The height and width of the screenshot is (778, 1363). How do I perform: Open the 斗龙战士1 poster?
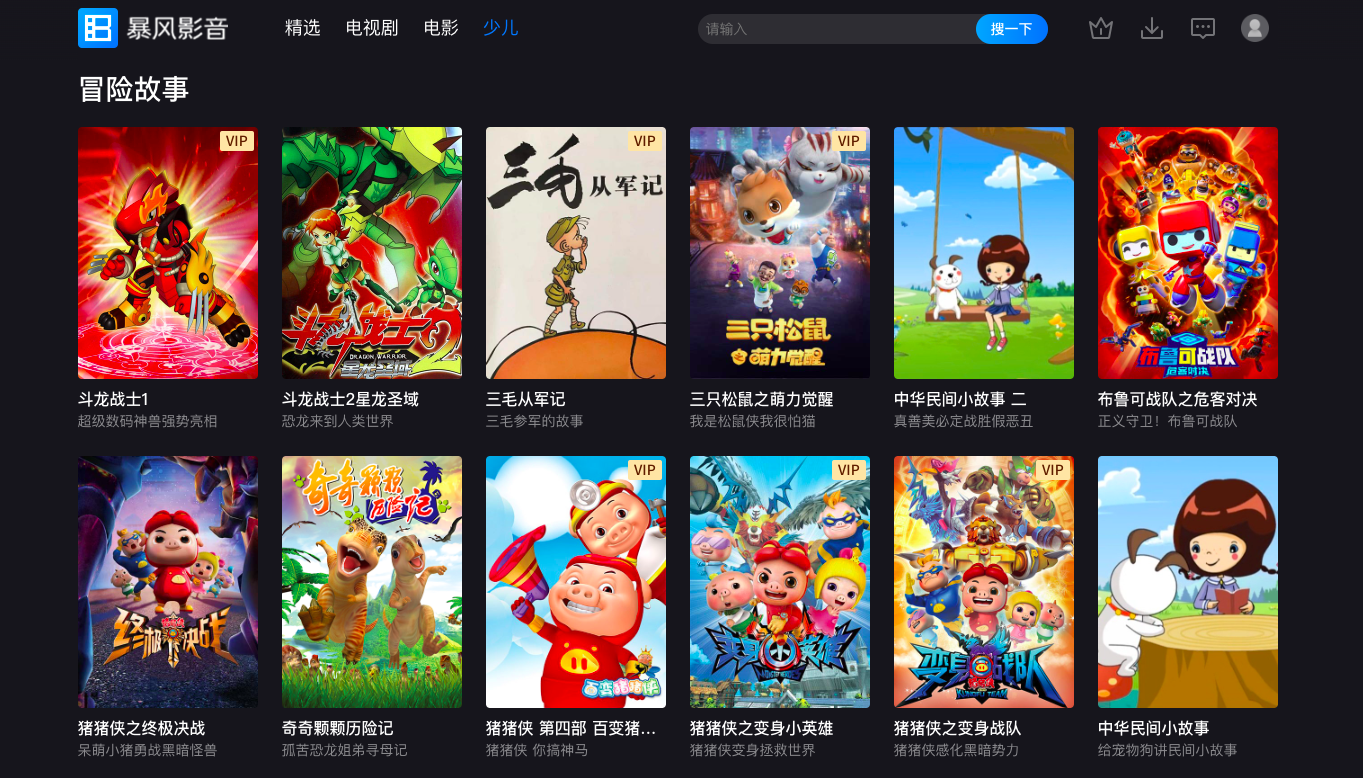tap(168, 253)
